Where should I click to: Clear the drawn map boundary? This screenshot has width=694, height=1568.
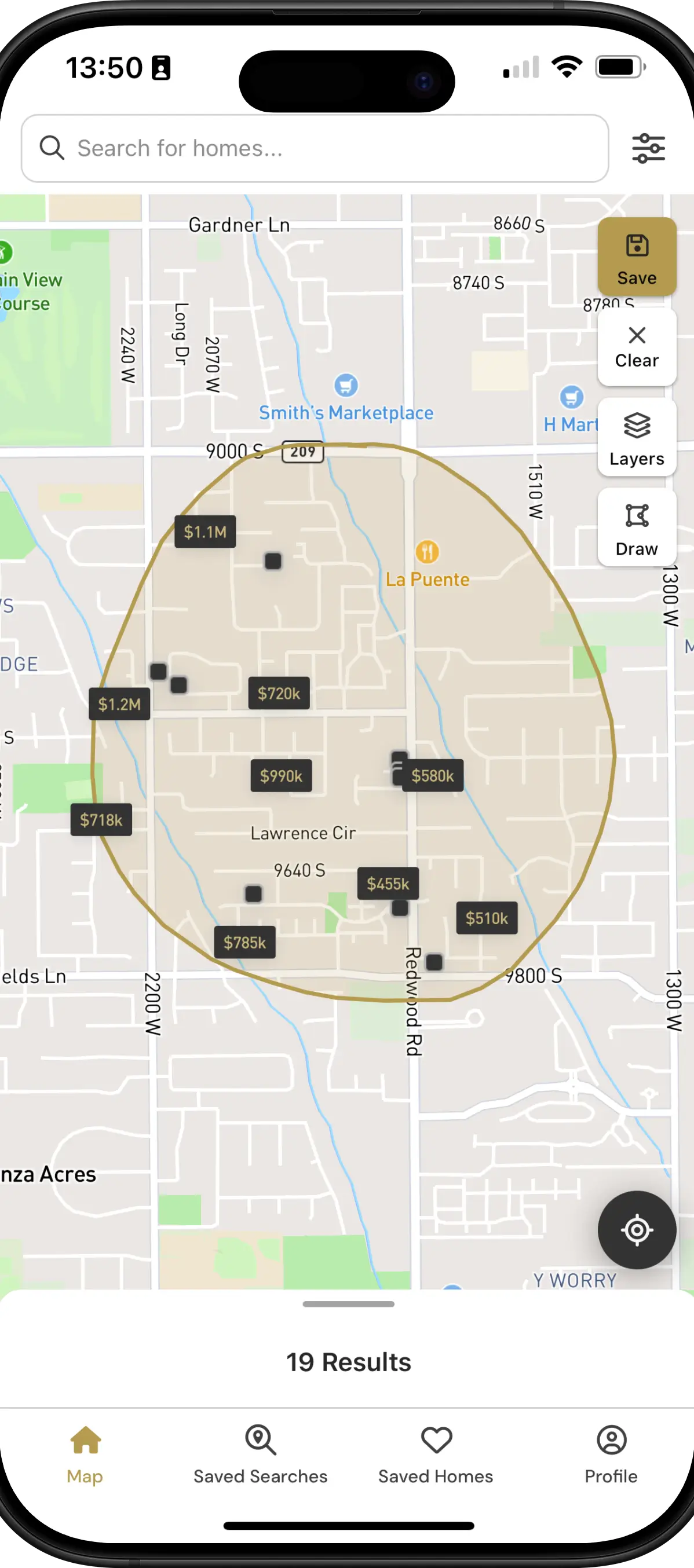pos(636,346)
